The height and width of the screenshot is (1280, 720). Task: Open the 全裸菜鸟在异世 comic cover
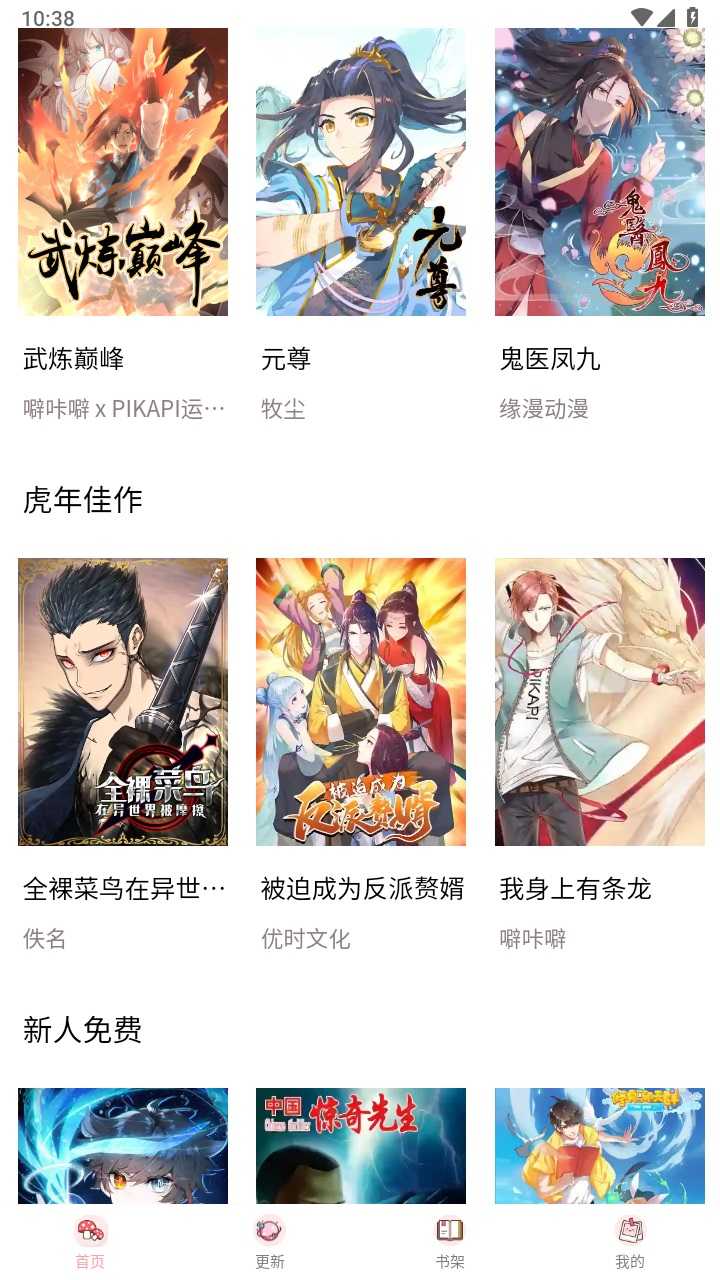[123, 701]
